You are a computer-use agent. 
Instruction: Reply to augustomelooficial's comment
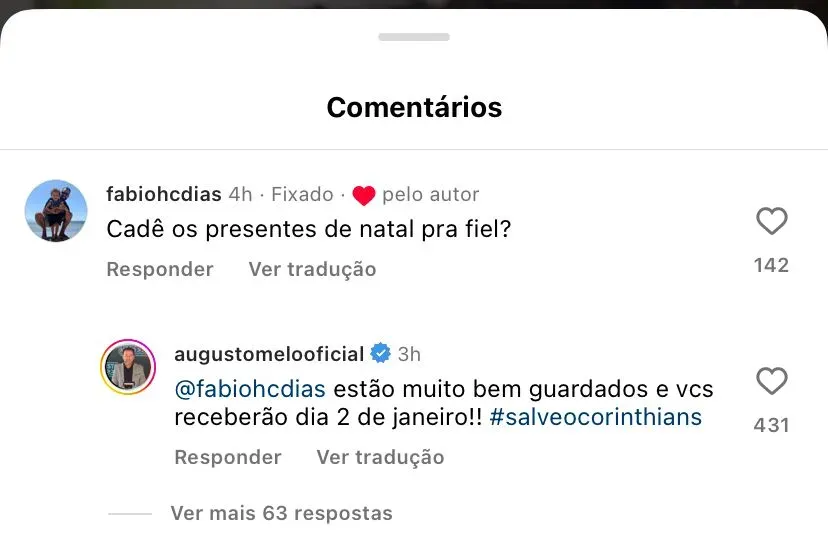[x=228, y=457]
